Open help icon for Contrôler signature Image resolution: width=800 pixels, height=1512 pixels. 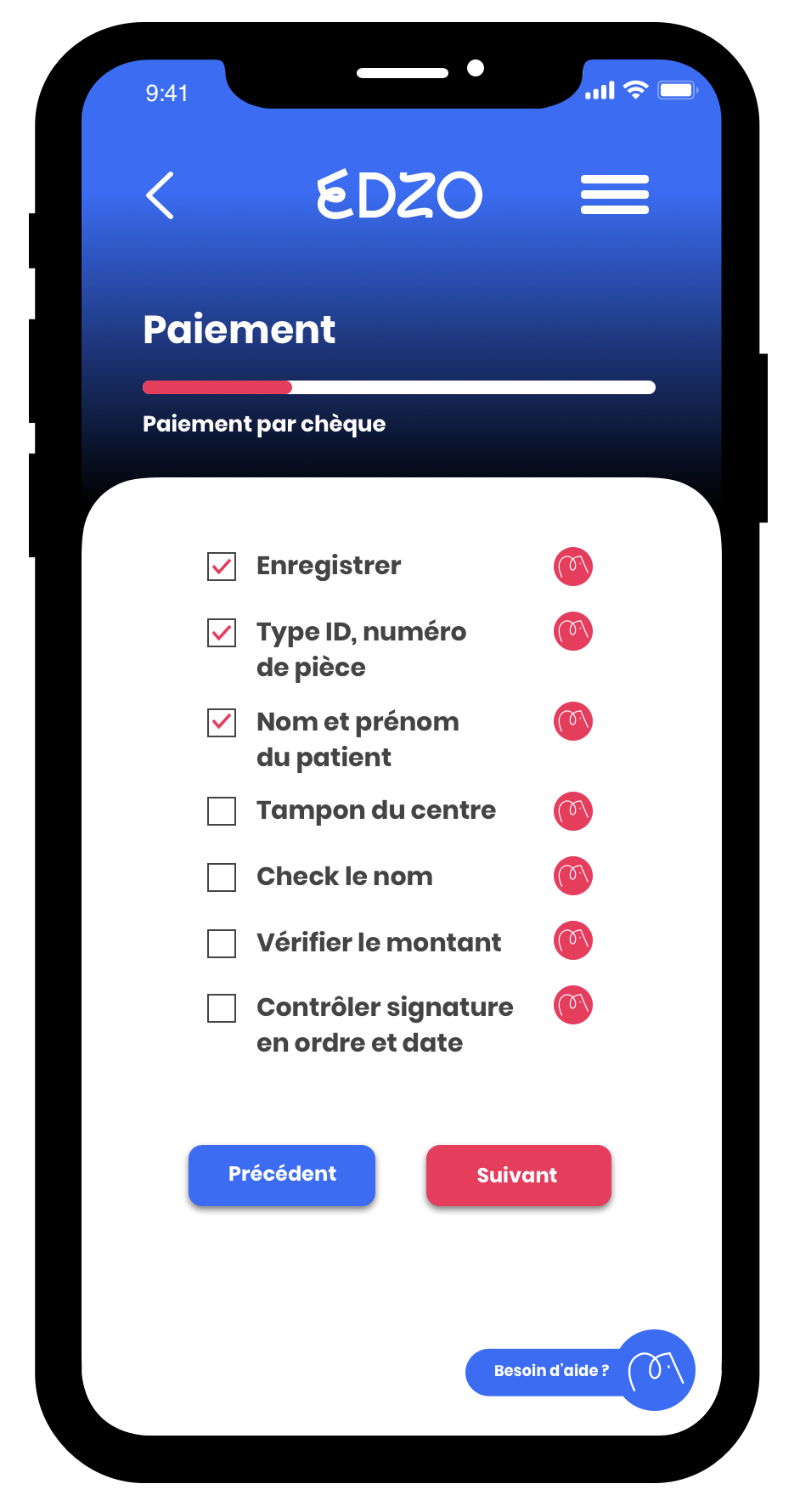(x=573, y=1005)
